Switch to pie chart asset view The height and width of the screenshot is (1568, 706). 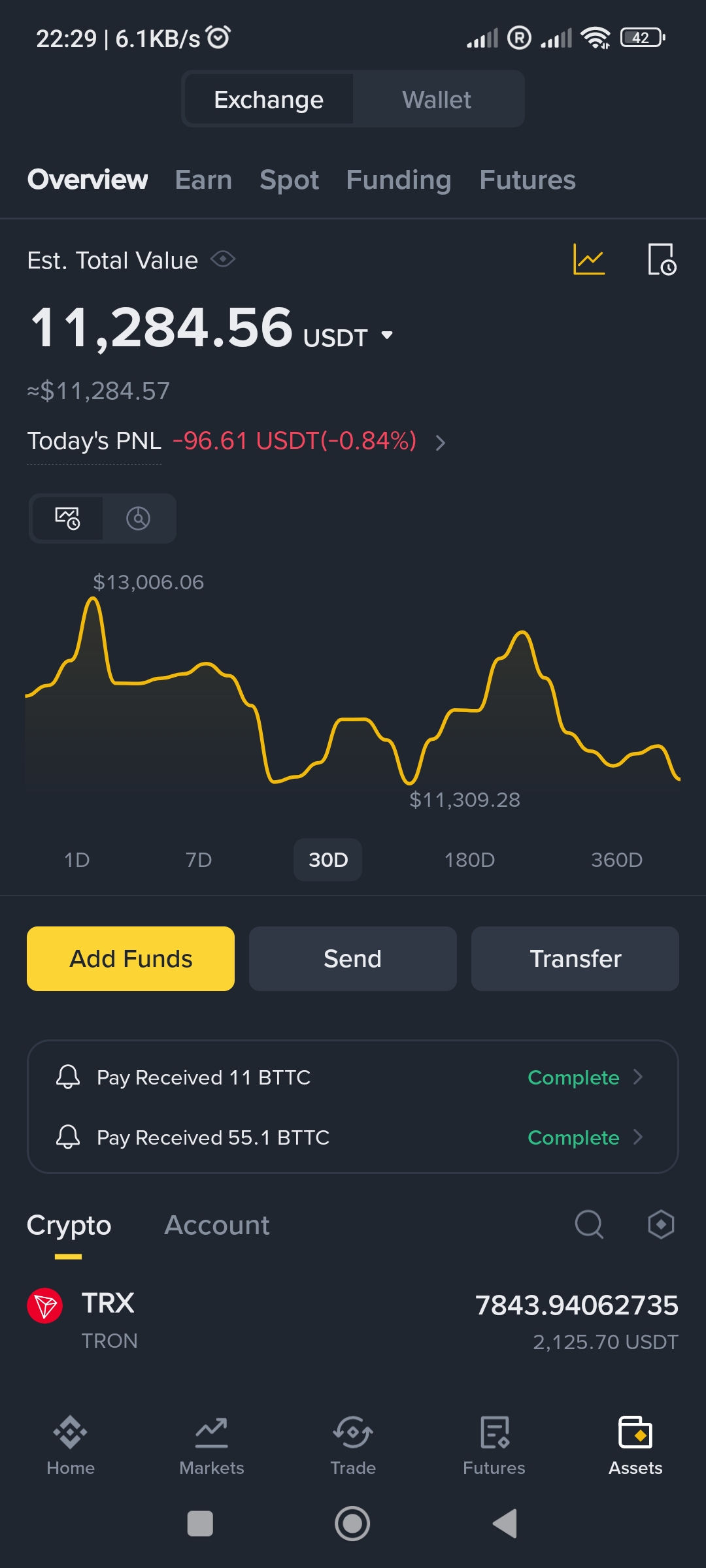[x=138, y=518]
